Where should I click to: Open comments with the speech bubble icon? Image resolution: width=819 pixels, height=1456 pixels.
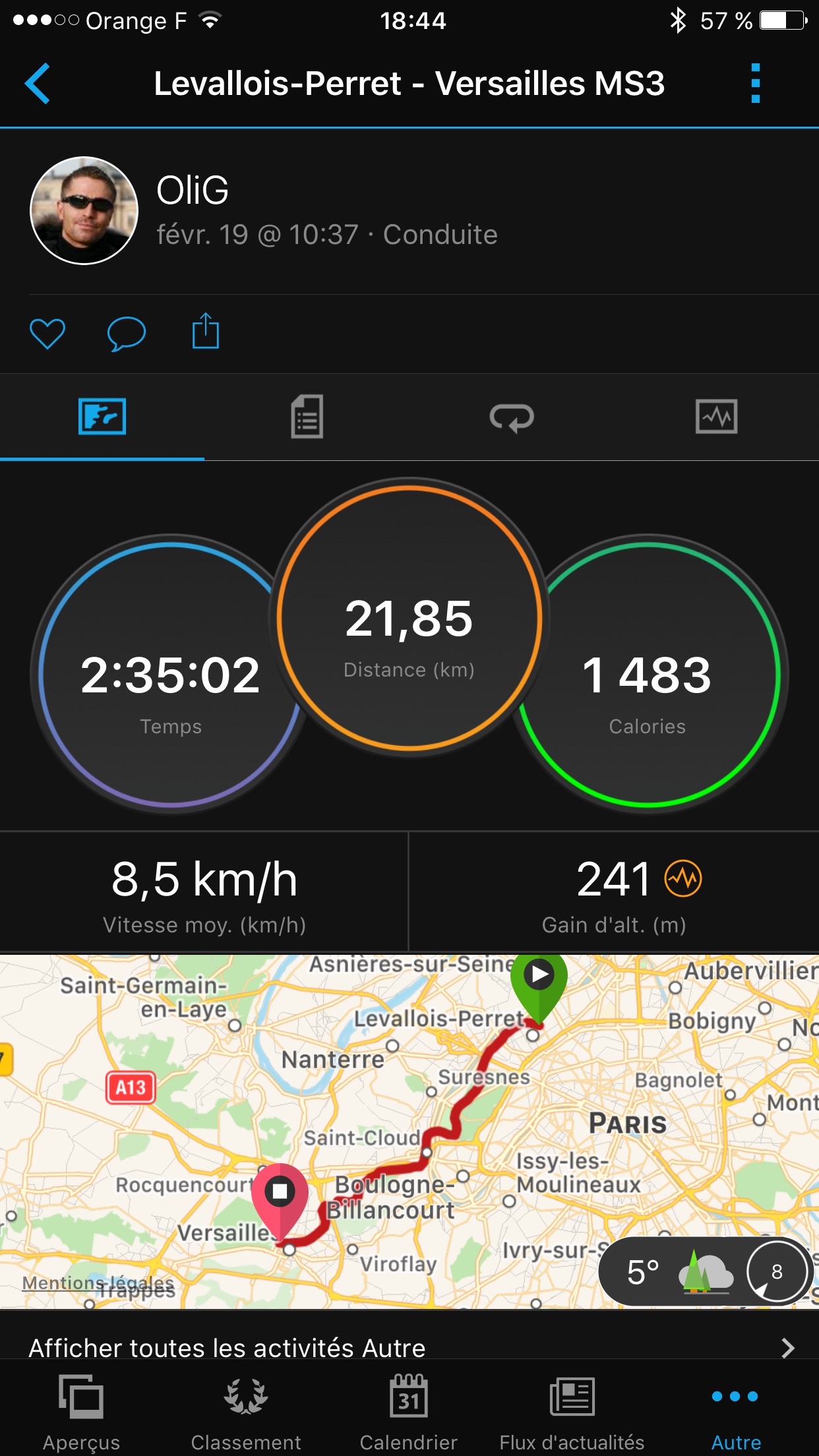coord(126,333)
